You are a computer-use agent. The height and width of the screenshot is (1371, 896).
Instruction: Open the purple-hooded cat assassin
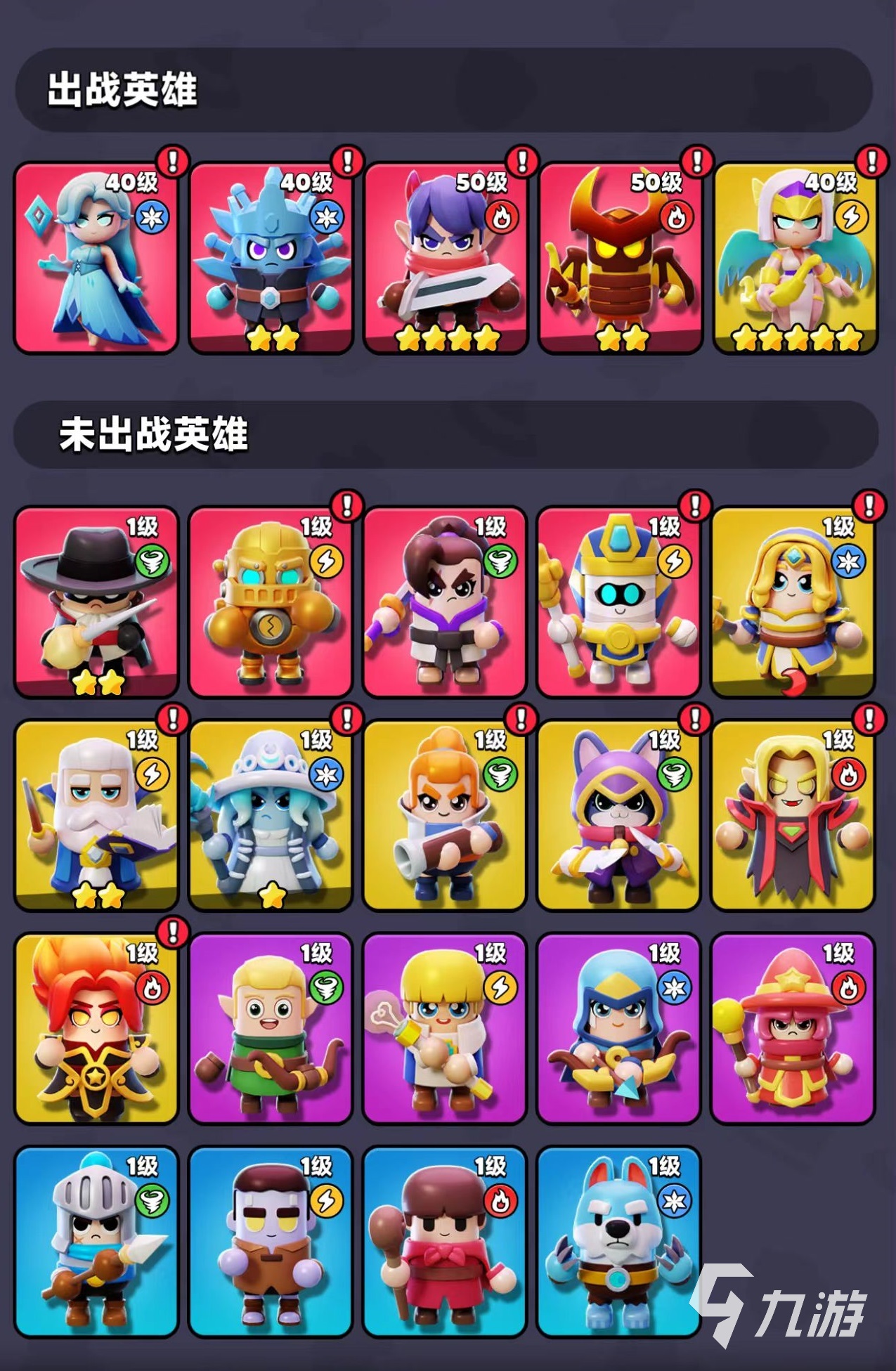click(618, 815)
